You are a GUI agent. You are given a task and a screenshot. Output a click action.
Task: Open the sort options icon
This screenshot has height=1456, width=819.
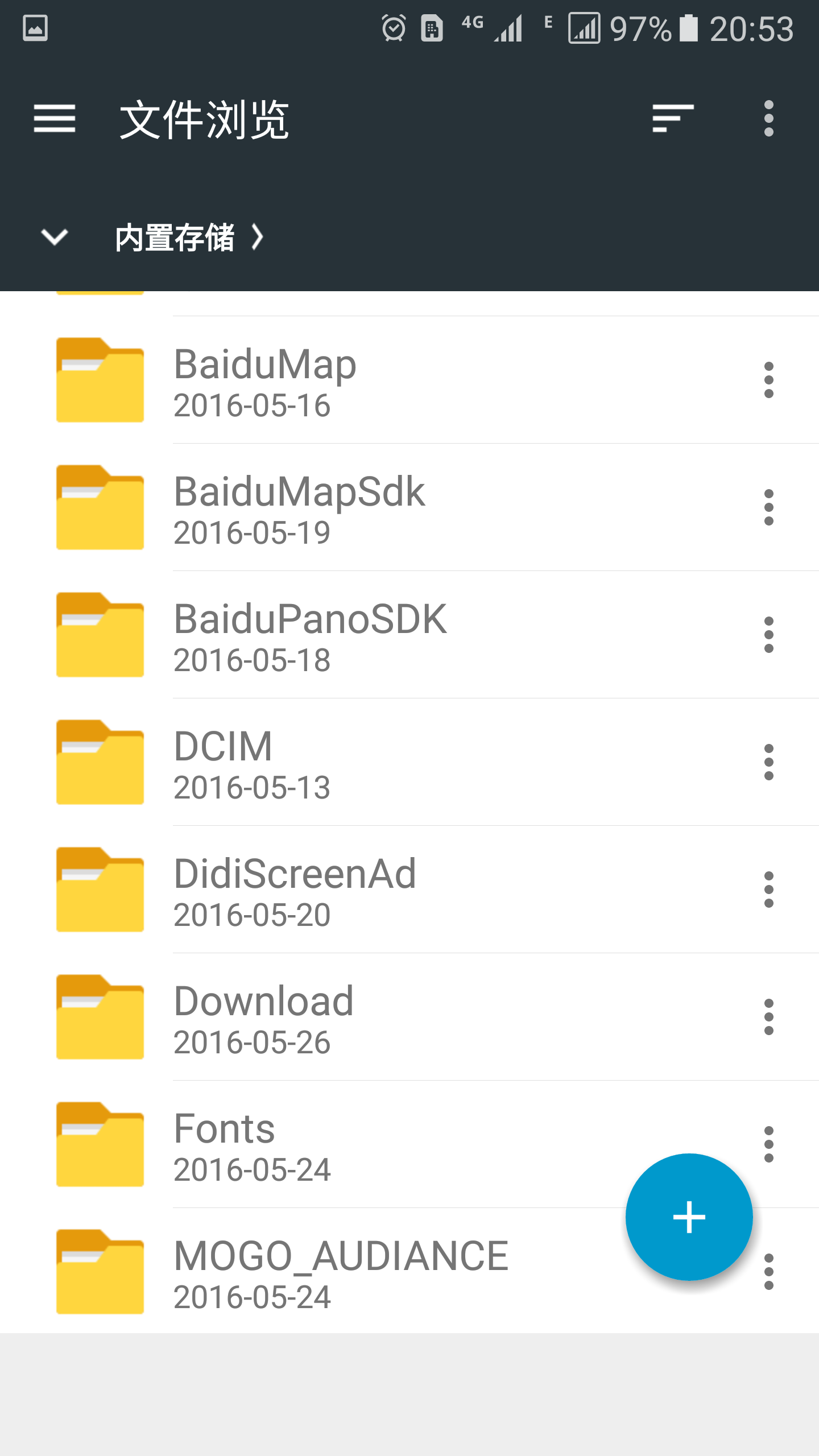coord(673,119)
